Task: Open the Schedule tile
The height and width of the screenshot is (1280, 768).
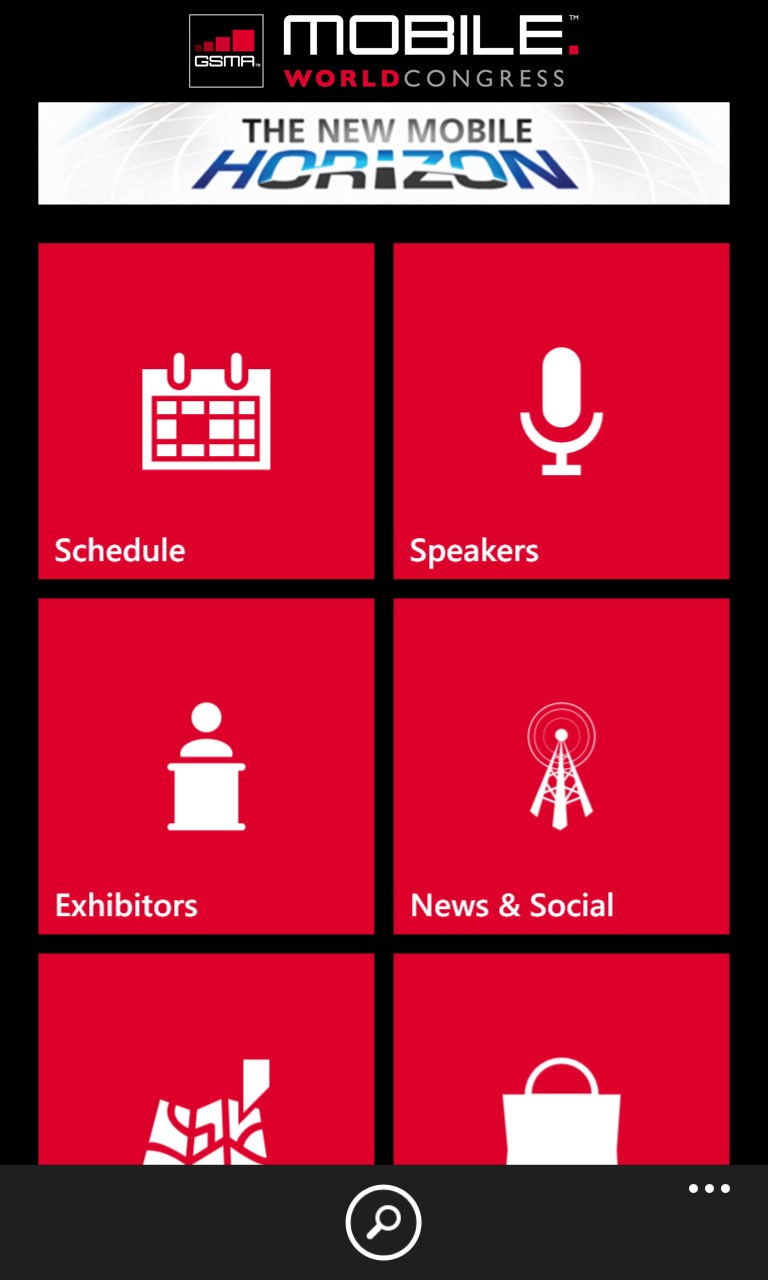Action: (206, 411)
